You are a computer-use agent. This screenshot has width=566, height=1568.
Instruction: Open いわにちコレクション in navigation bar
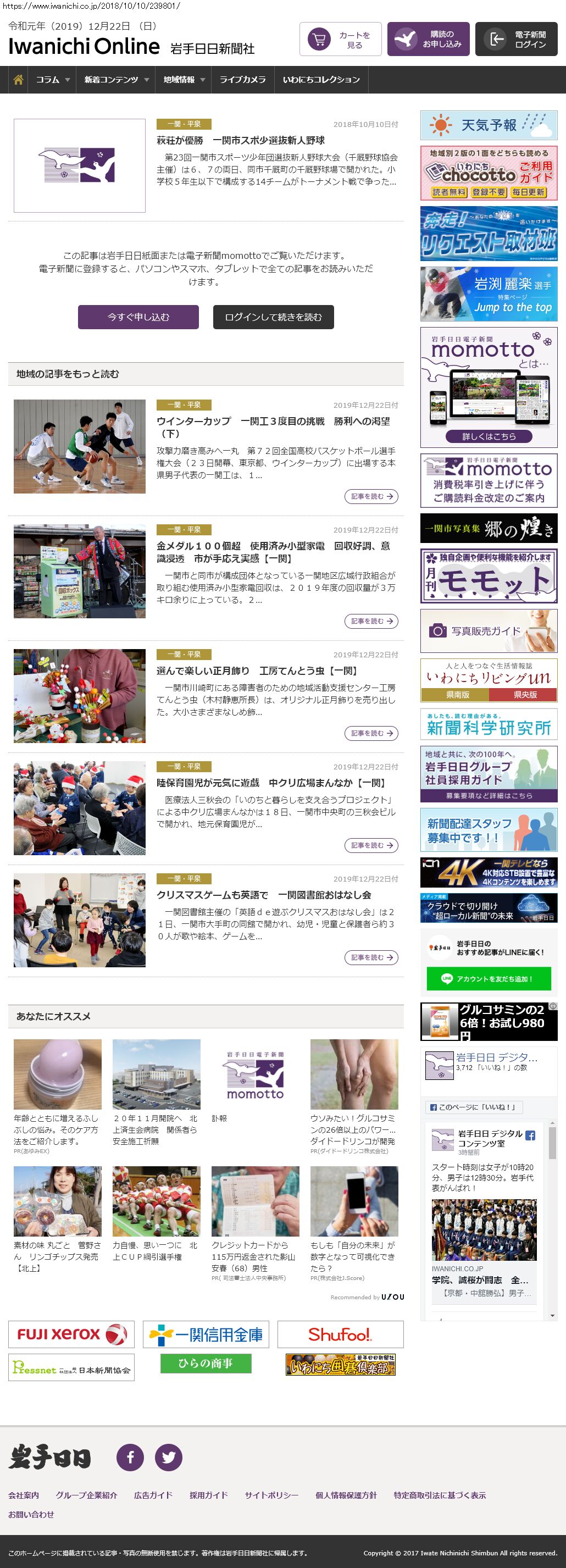(x=321, y=80)
